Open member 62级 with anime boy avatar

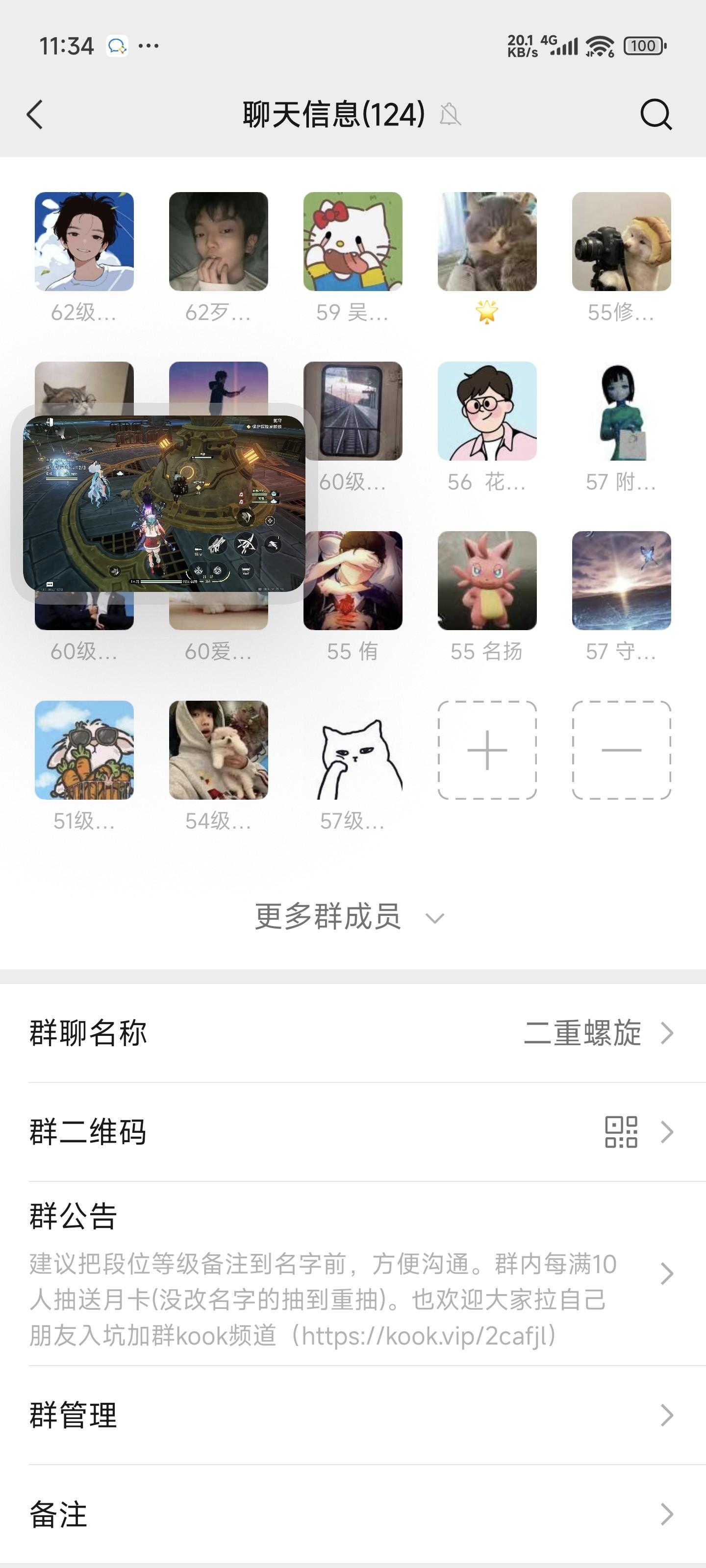tap(84, 242)
